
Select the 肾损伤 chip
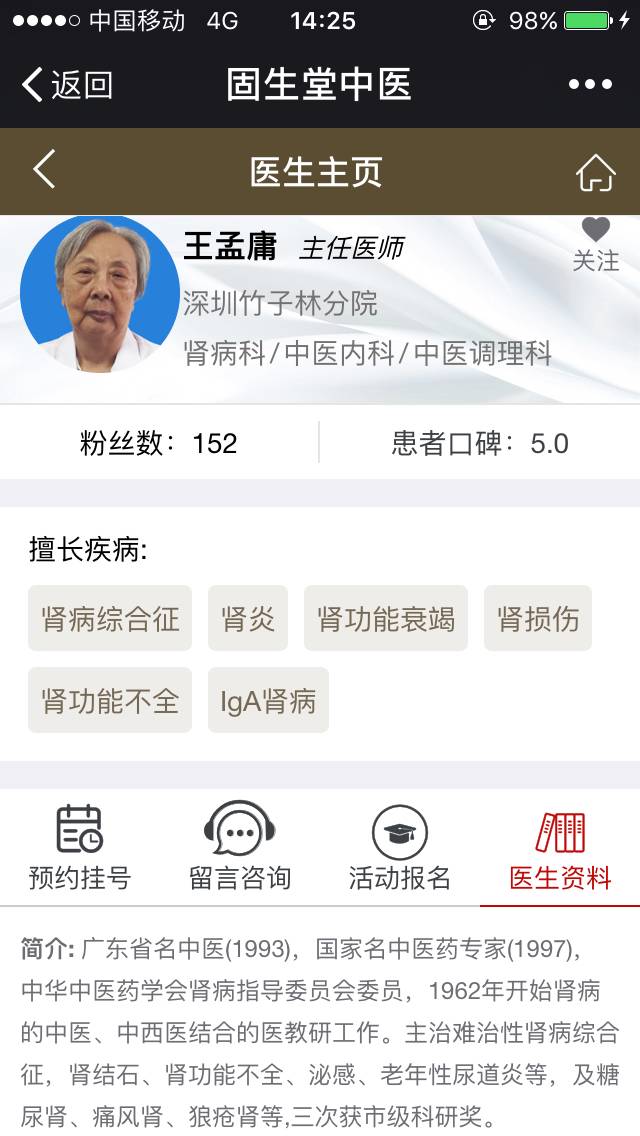pyautogui.click(x=538, y=618)
